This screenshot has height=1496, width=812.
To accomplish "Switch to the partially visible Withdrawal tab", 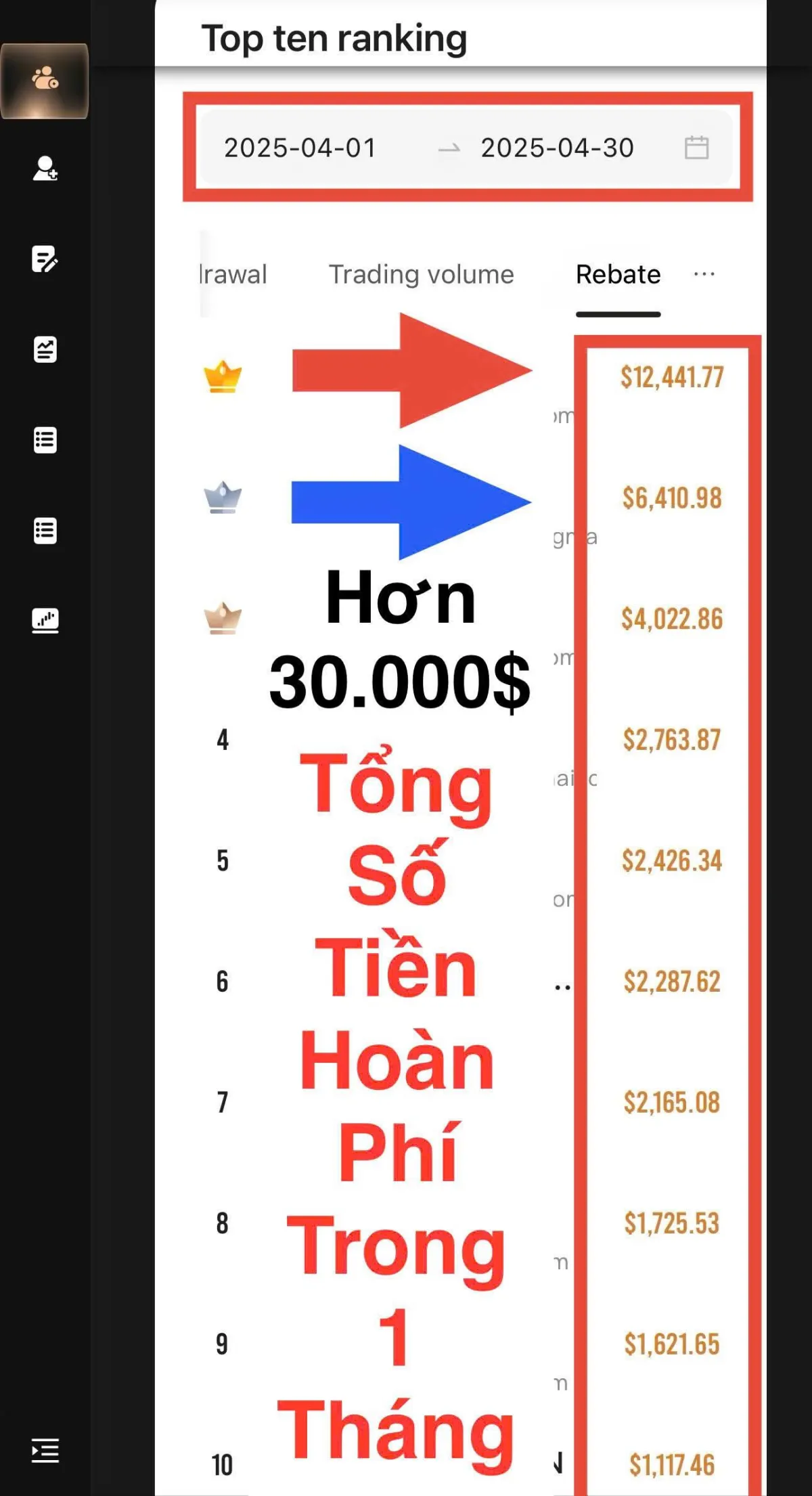I will coord(233,274).
